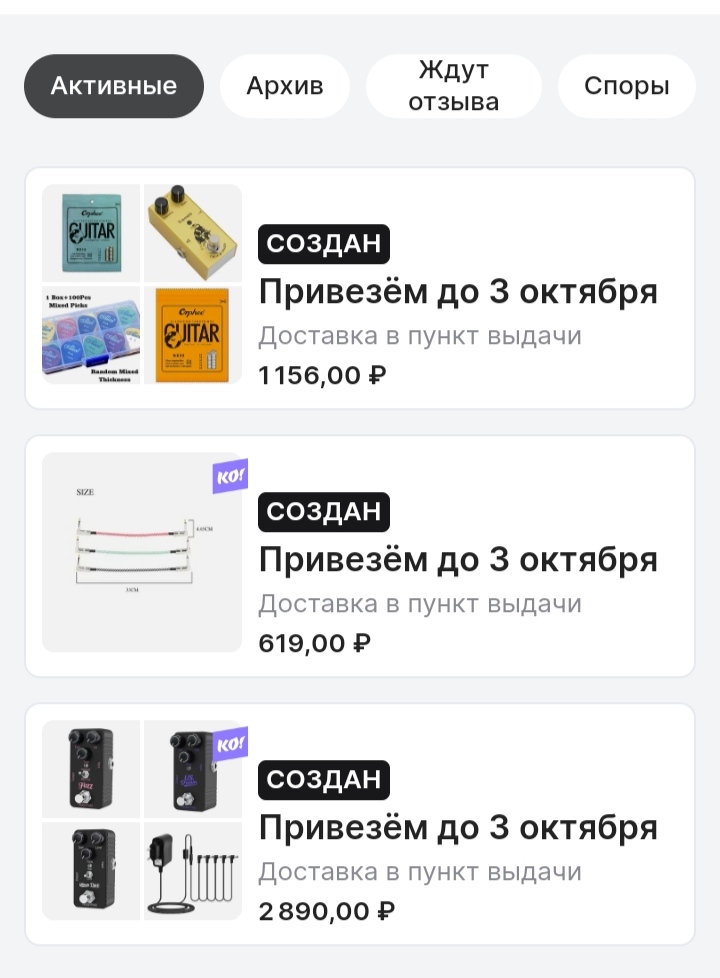
Task: Show the Споры tab
Action: [626, 86]
